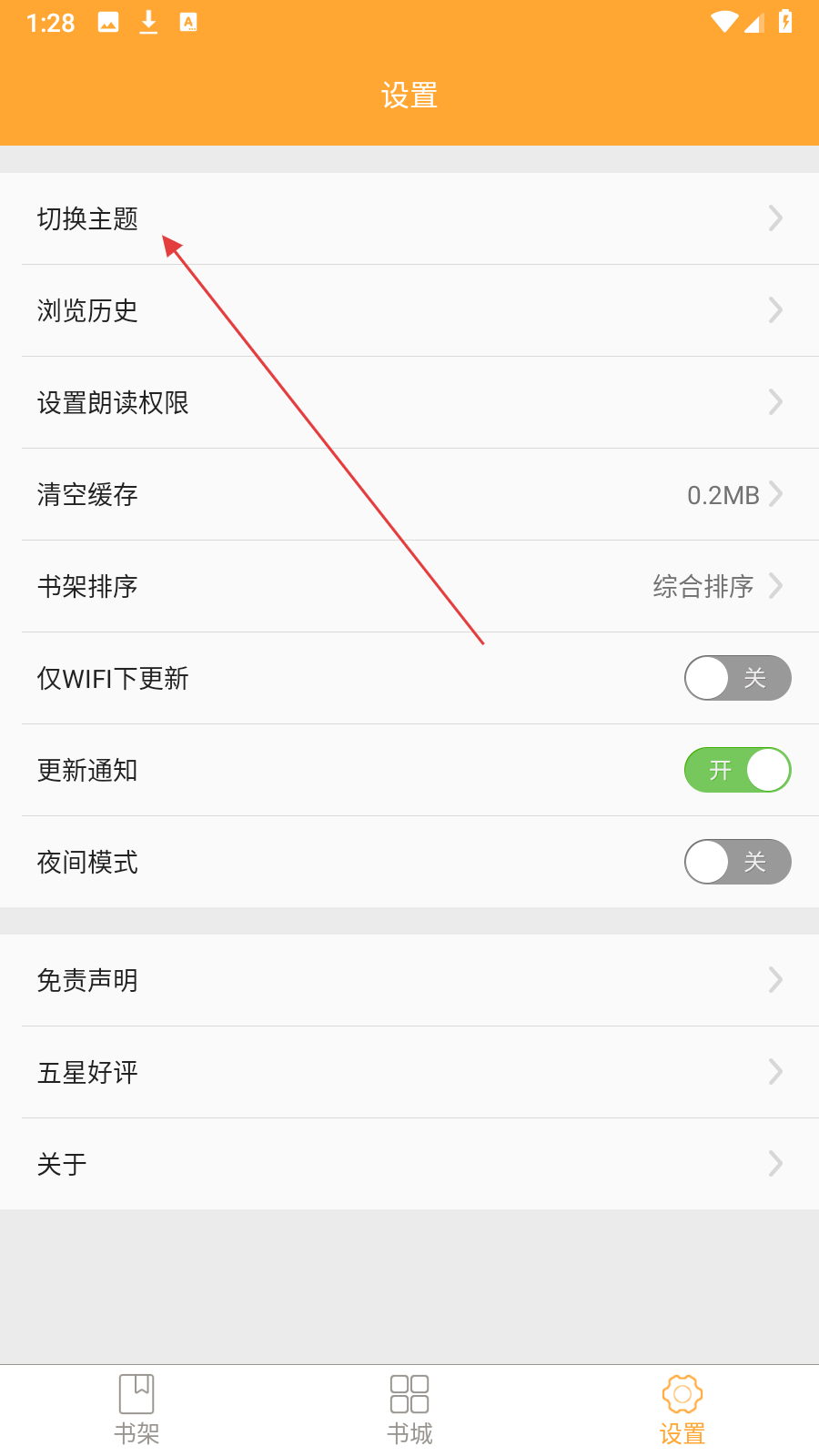Switch to the 书架 bookshelf tab
The width and height of the screenshot is (819, 1456).
point(136,1410)
